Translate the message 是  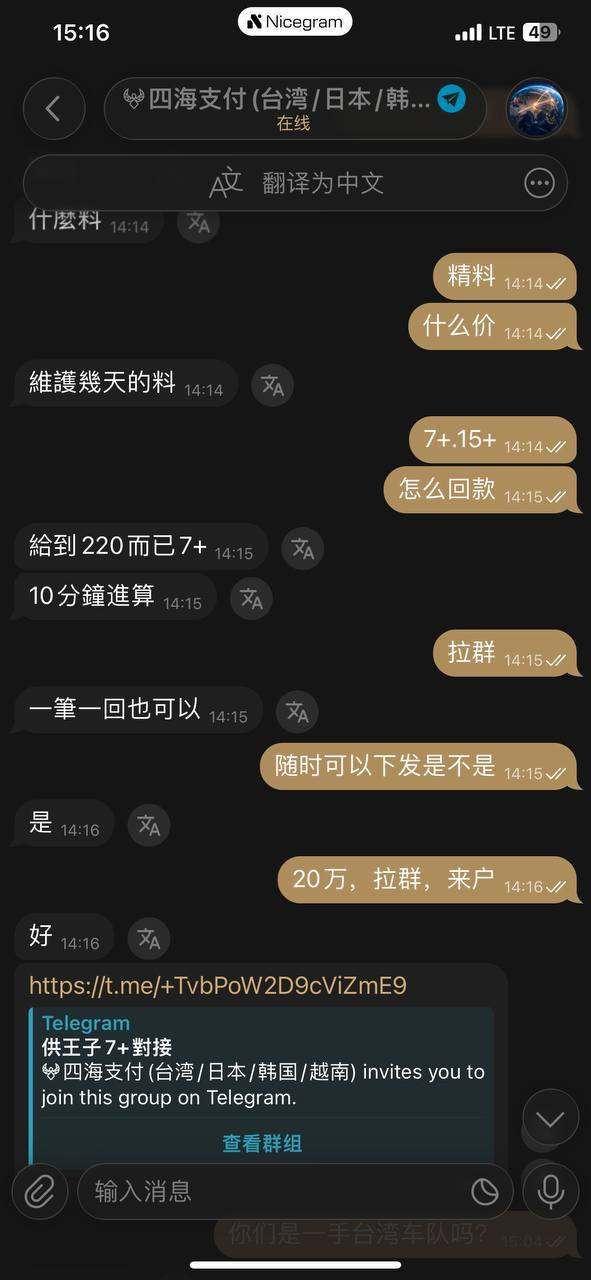(x=148, y=825)
